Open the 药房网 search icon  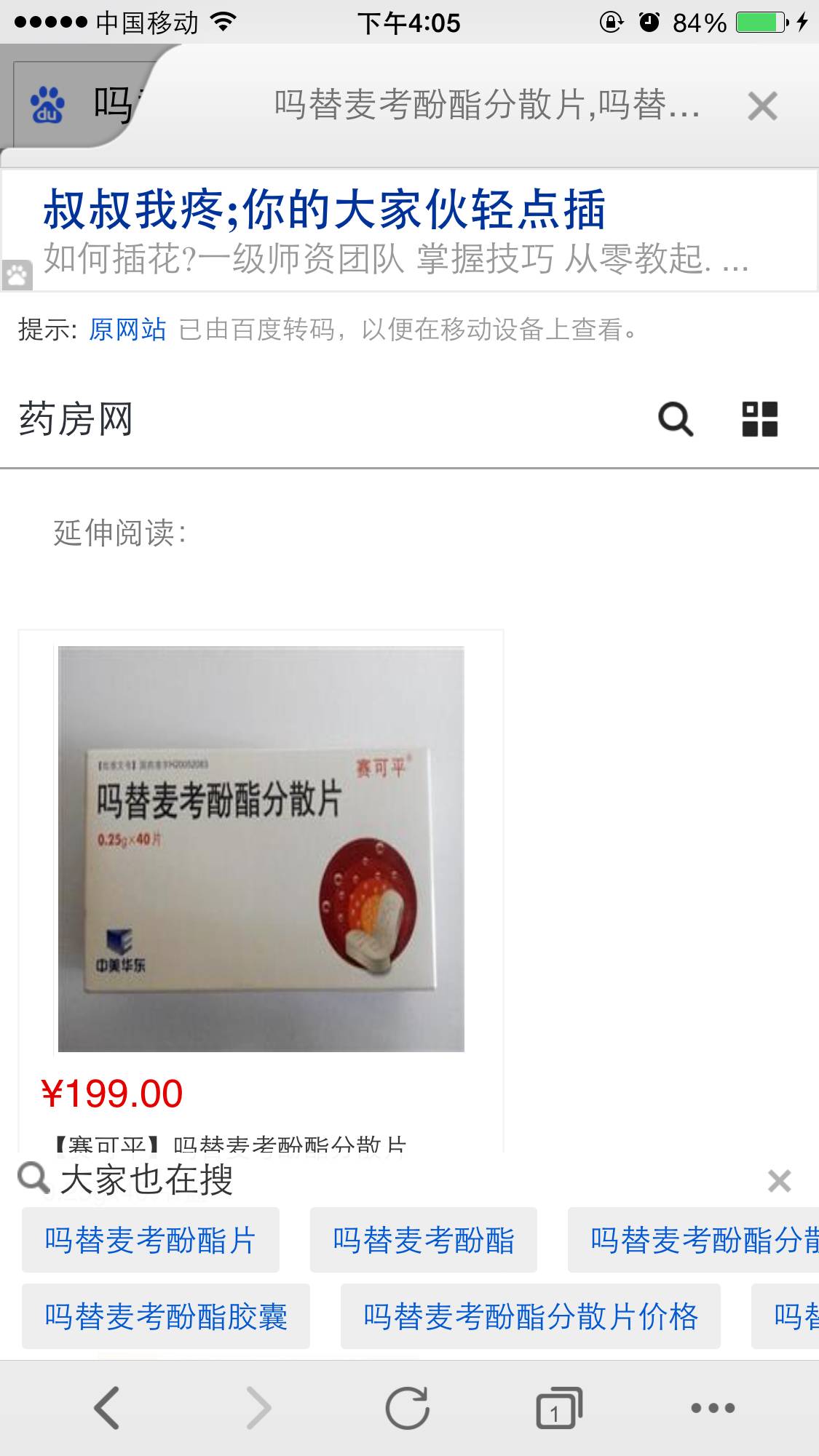(x=676, y=420)
